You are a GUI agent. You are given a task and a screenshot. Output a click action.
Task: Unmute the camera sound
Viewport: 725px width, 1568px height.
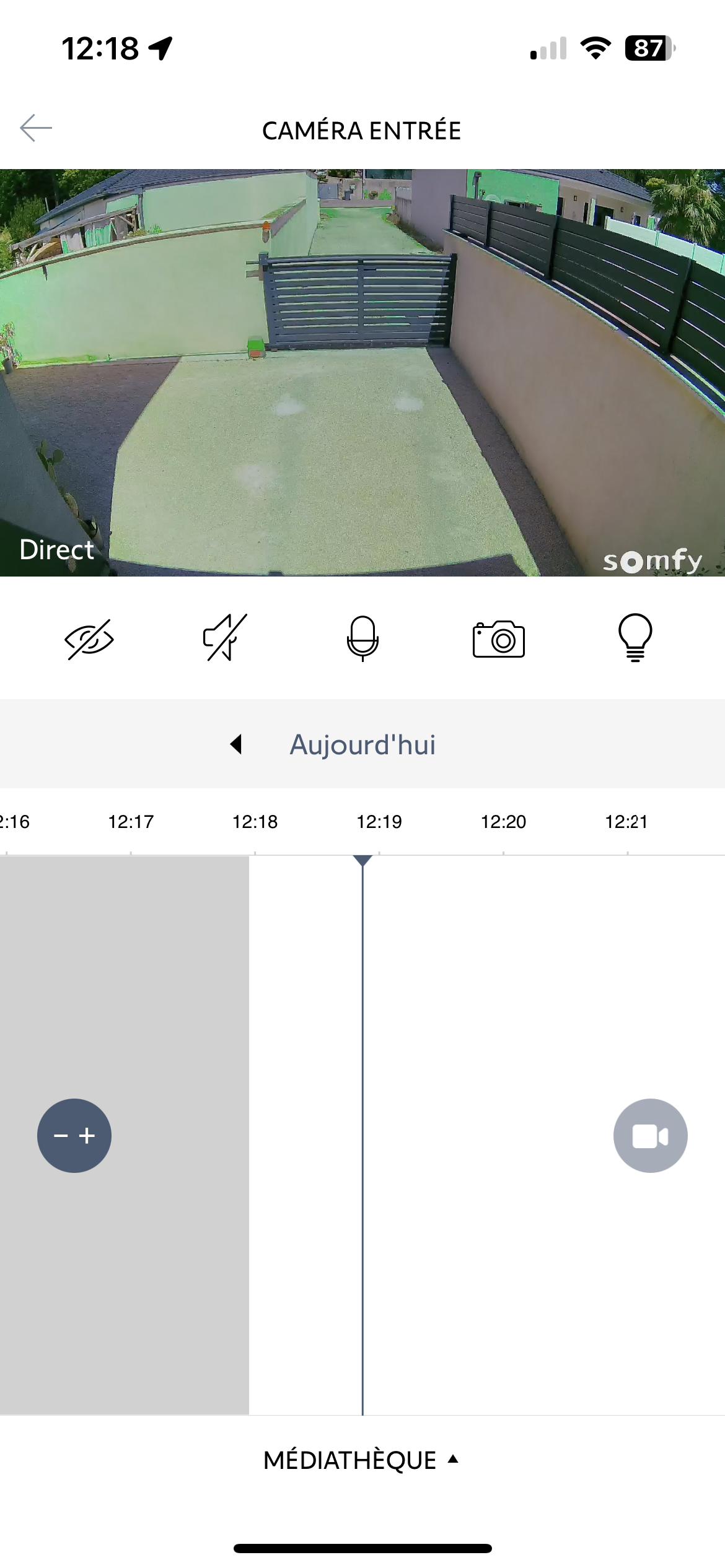pos(226,638)
